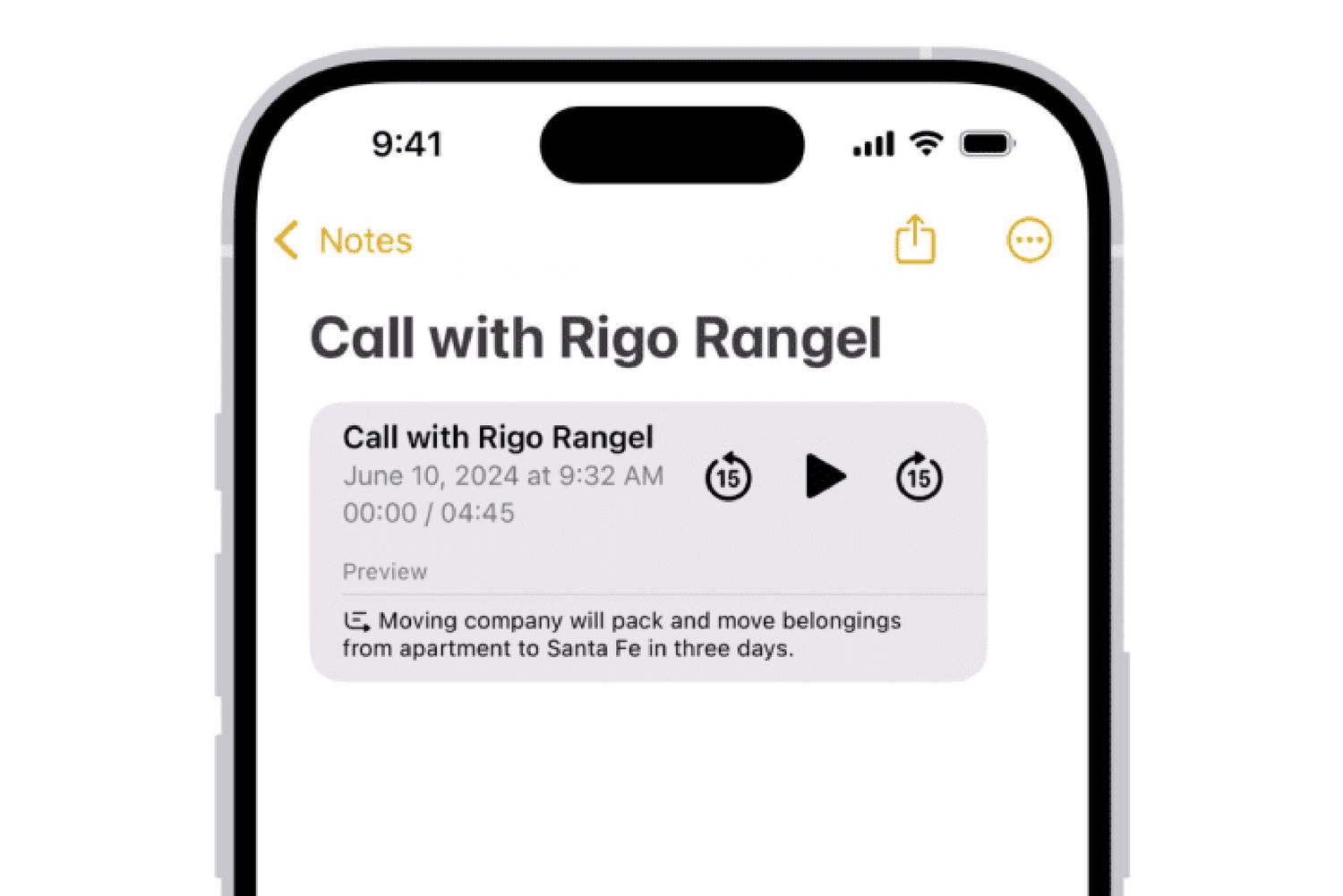Screen dimensions: 1343x896
Task: Share this note
Action: (x=915, y=239)
